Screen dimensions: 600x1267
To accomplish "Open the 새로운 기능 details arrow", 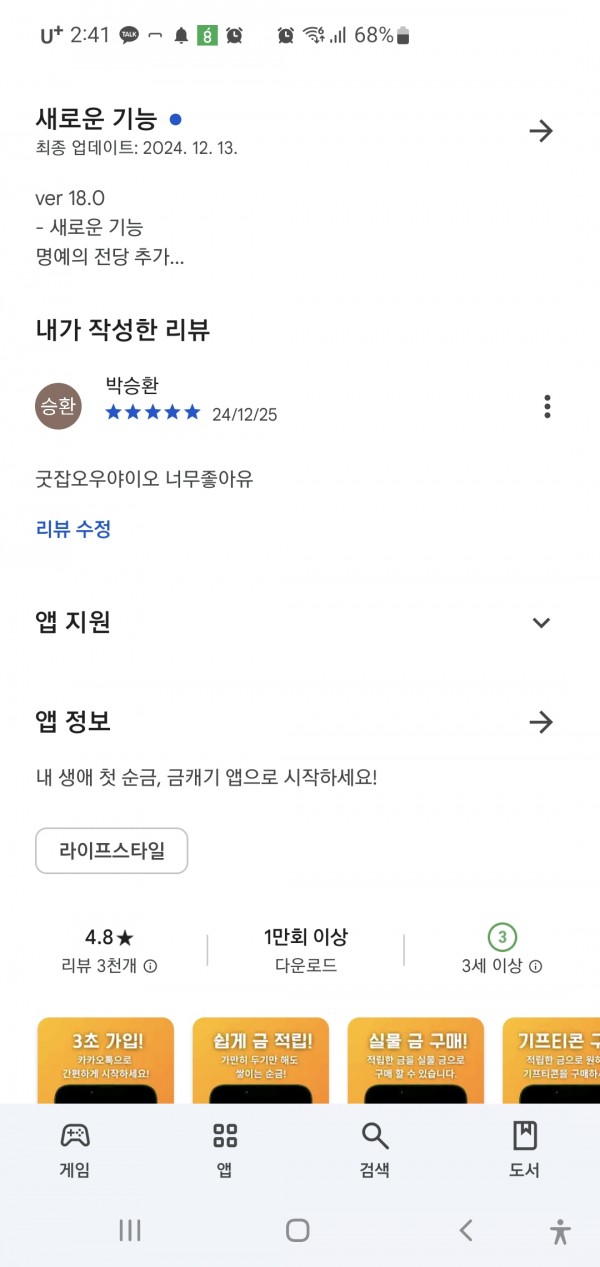I will pos(541,131).
